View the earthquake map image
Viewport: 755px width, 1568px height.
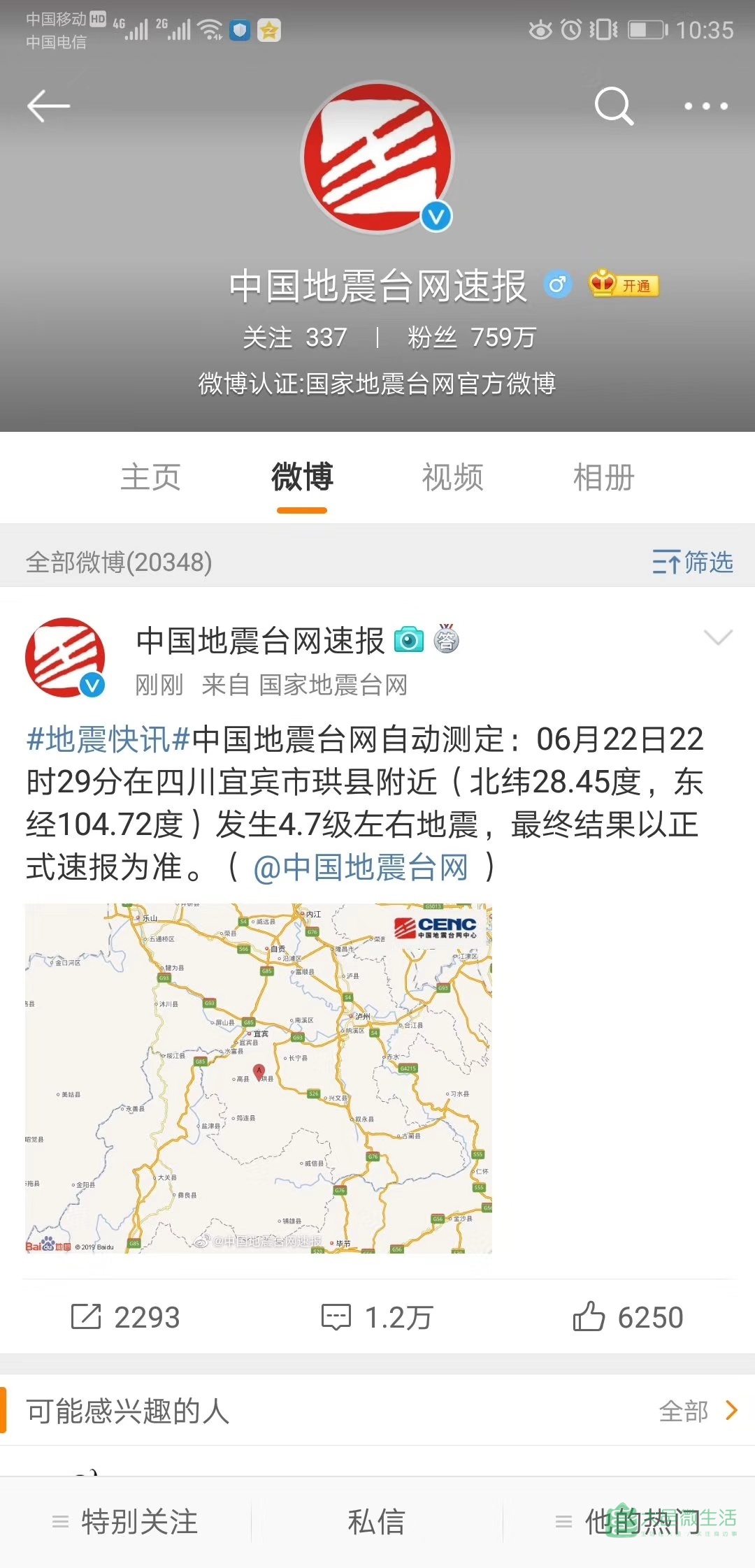pyautogui.click(x=259, y=1078)
